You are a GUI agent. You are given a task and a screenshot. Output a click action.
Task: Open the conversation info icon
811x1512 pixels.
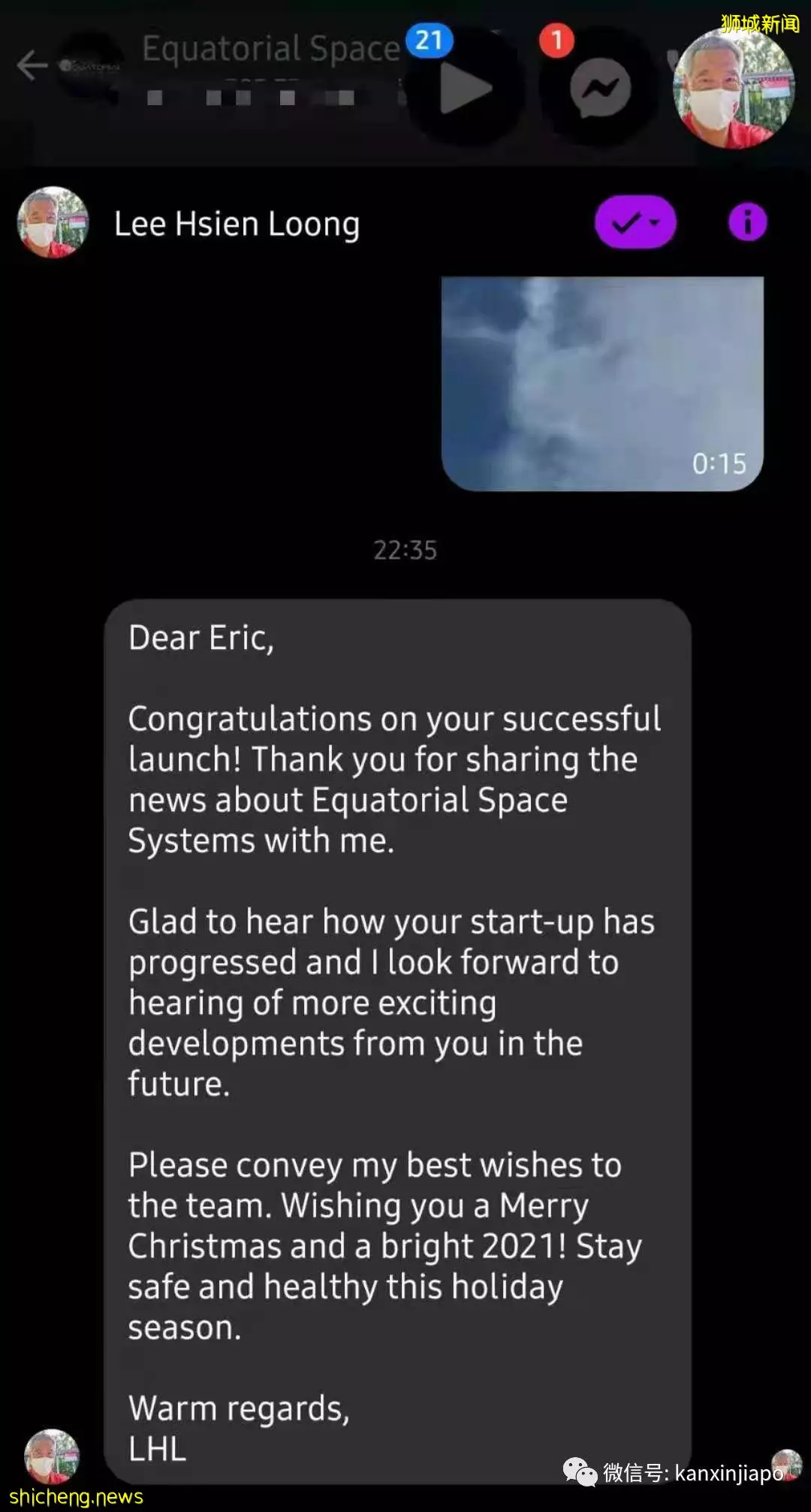click(747, 222)
